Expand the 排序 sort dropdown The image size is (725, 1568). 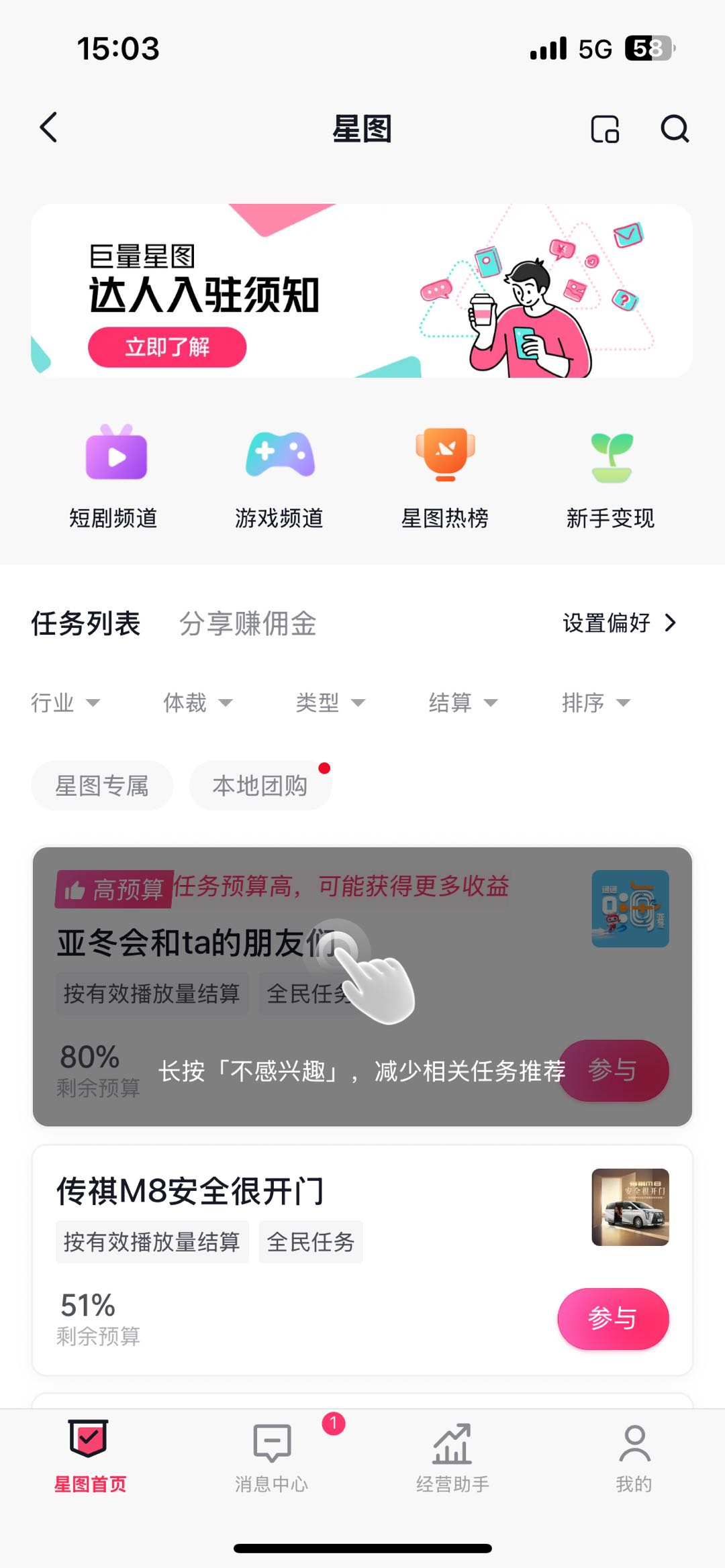tap(596, 702)
